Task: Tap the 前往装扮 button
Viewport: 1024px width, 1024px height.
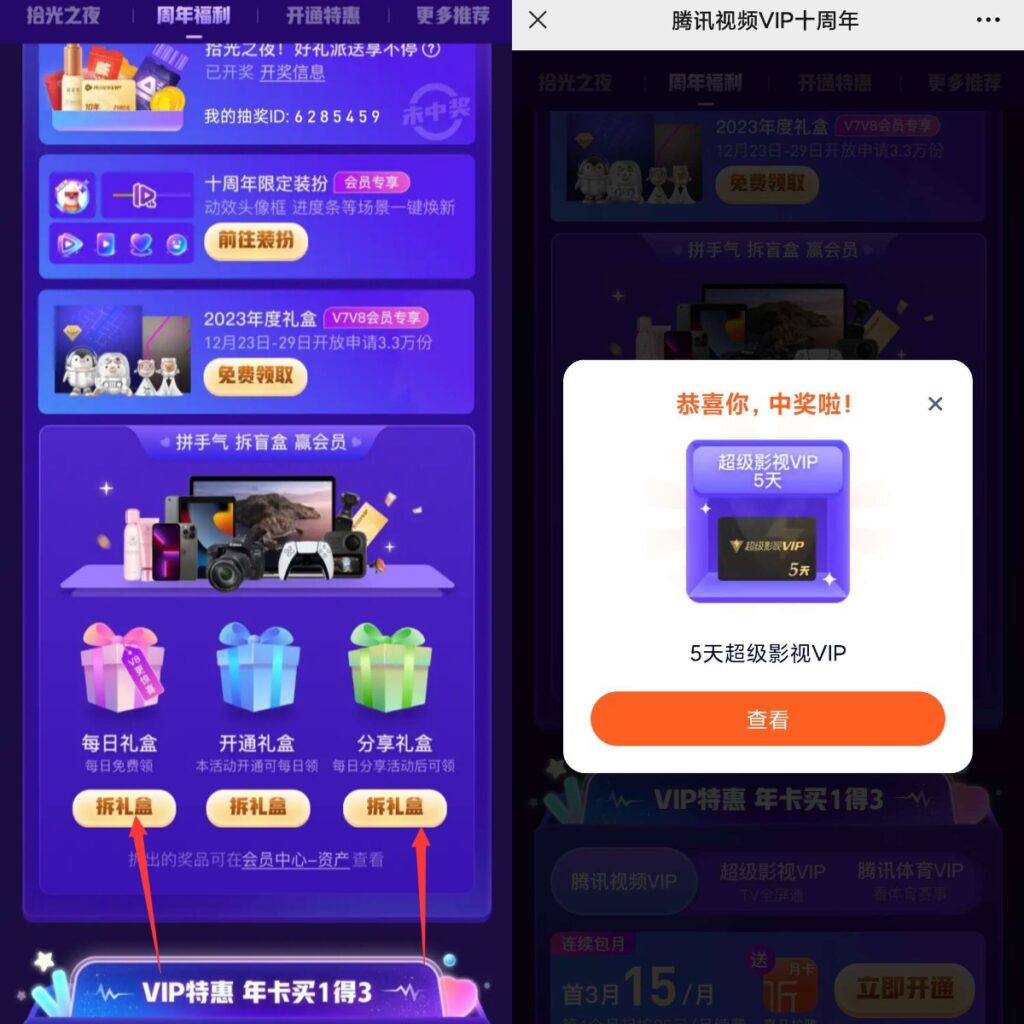Action: [256, 241]
